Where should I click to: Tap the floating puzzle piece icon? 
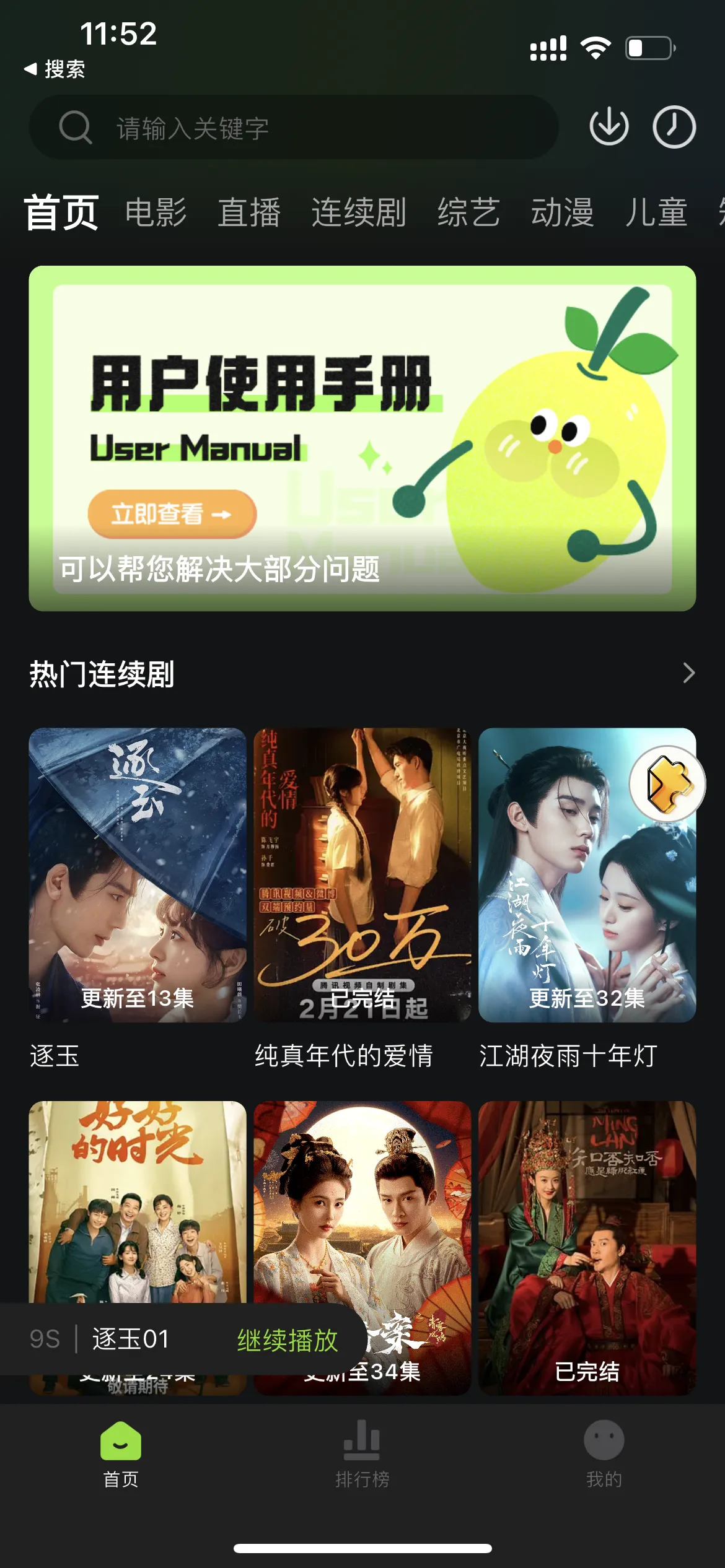click(x=667, y=783)
